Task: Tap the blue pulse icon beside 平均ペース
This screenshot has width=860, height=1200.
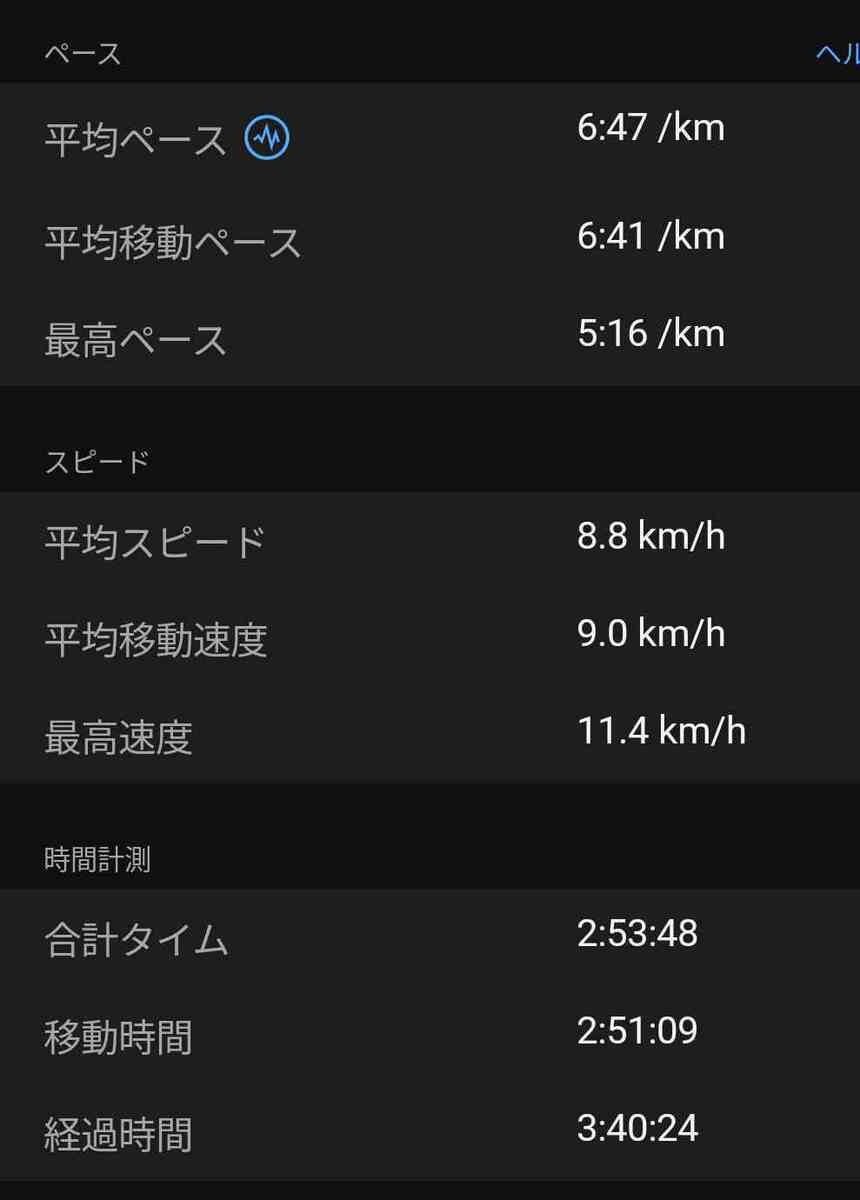Action: click(267, 138)
